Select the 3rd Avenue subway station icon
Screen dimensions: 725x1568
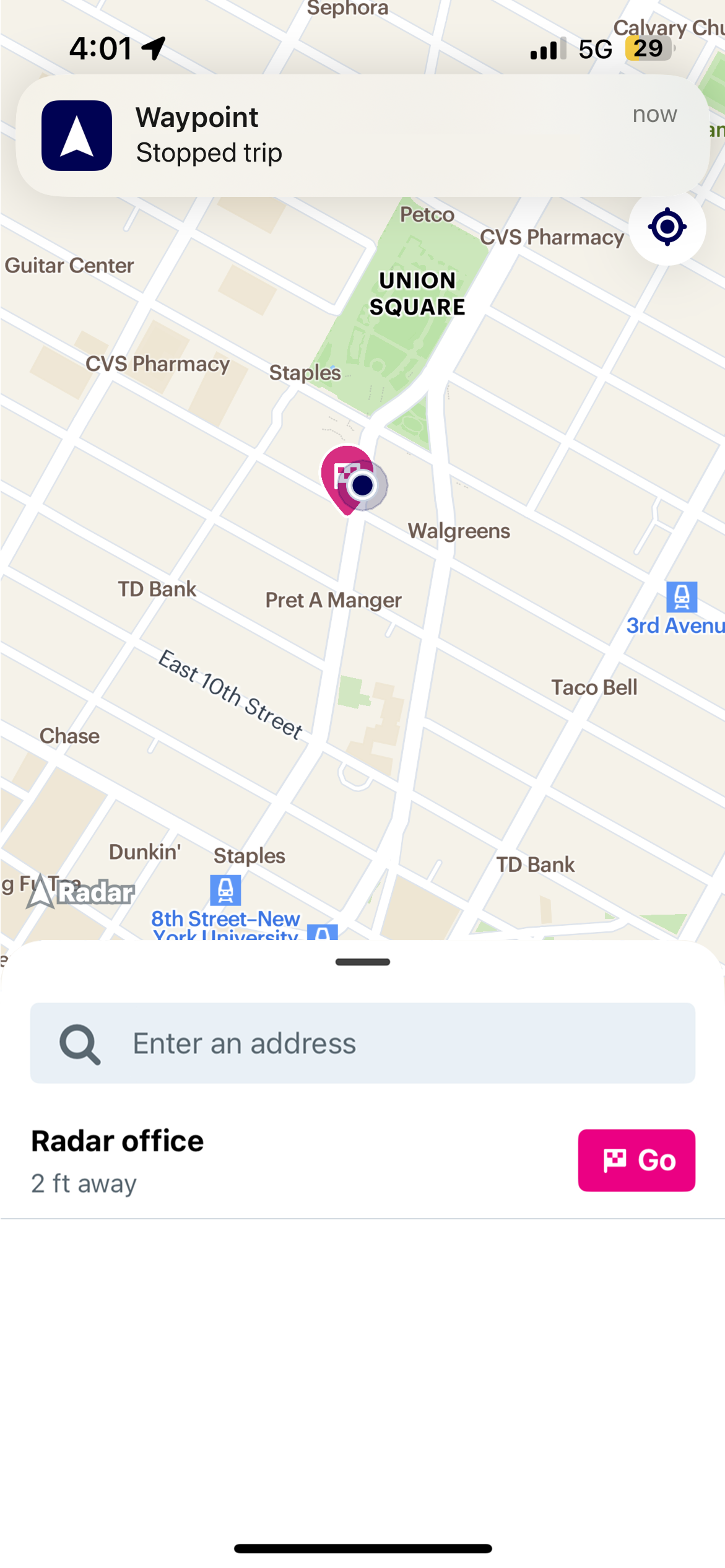coord(682,596)
